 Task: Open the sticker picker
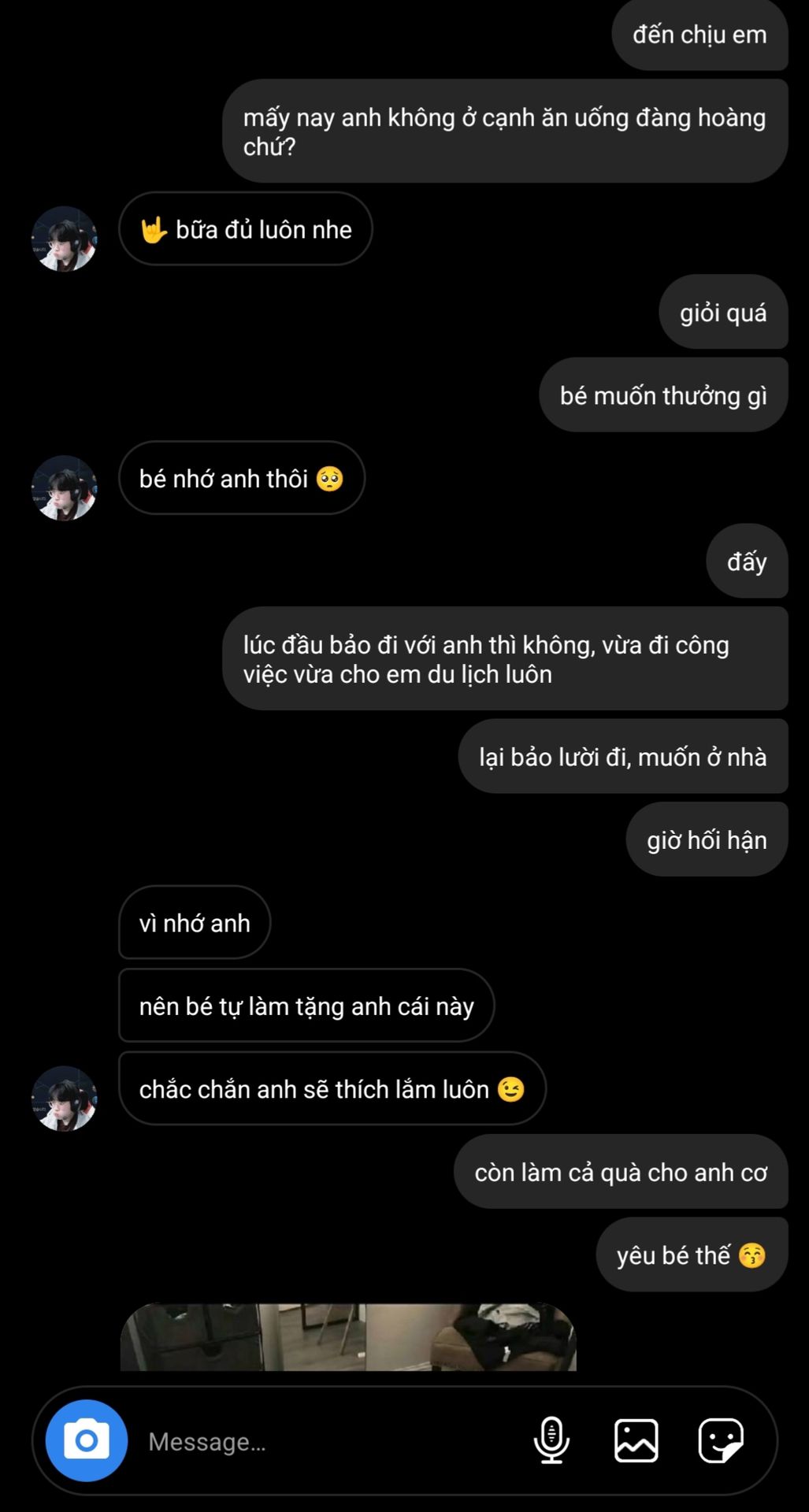[x=721, y=1440]
